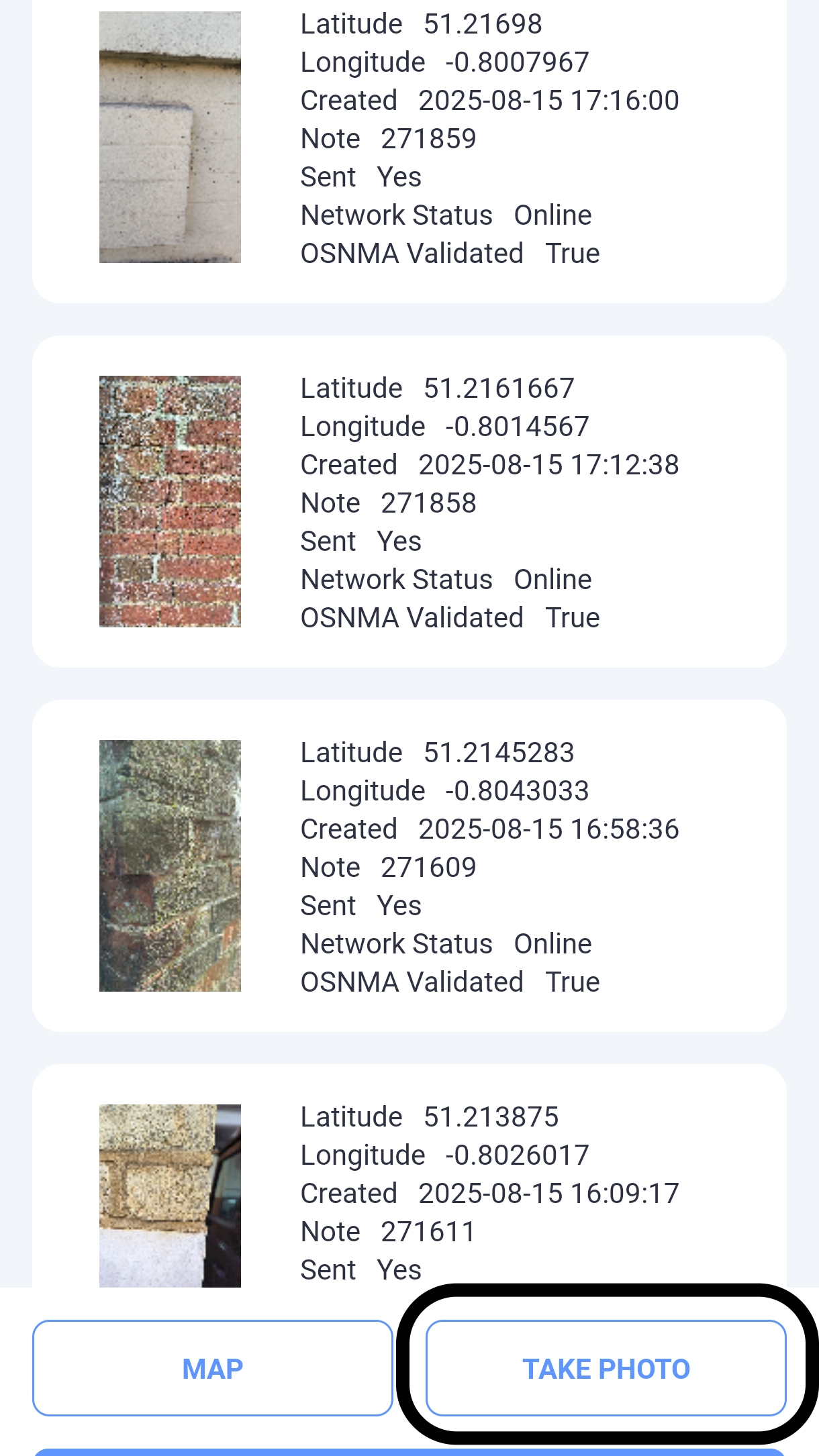The height and width of the screenshot is (1456, 819).
Task: Select the photo entry noted 271609
Action: pyautogui.click(x=408, y=866)
